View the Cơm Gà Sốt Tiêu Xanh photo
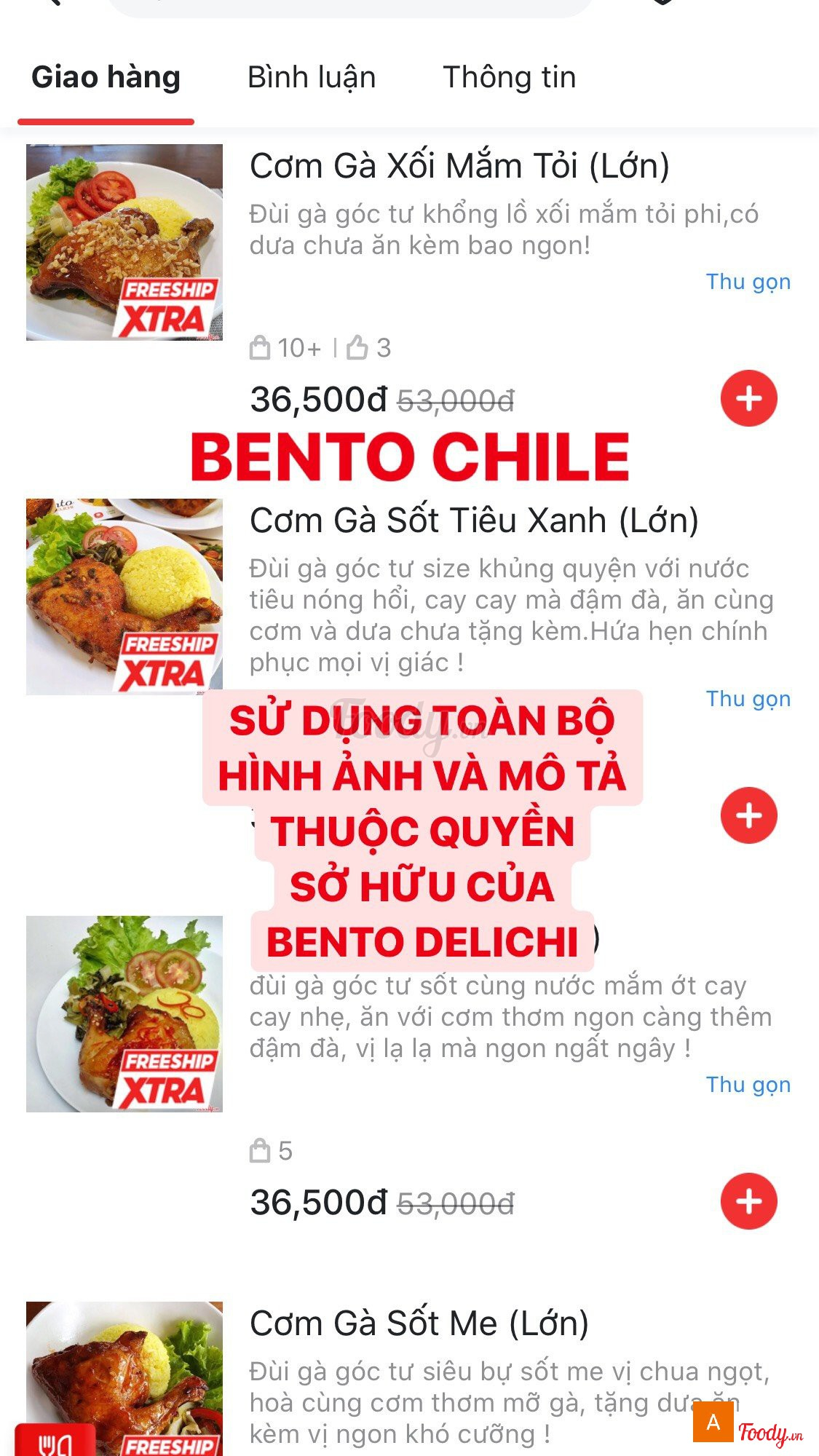Image resolution: width=819 pixels, height=1456 pixels. point(124,597)
